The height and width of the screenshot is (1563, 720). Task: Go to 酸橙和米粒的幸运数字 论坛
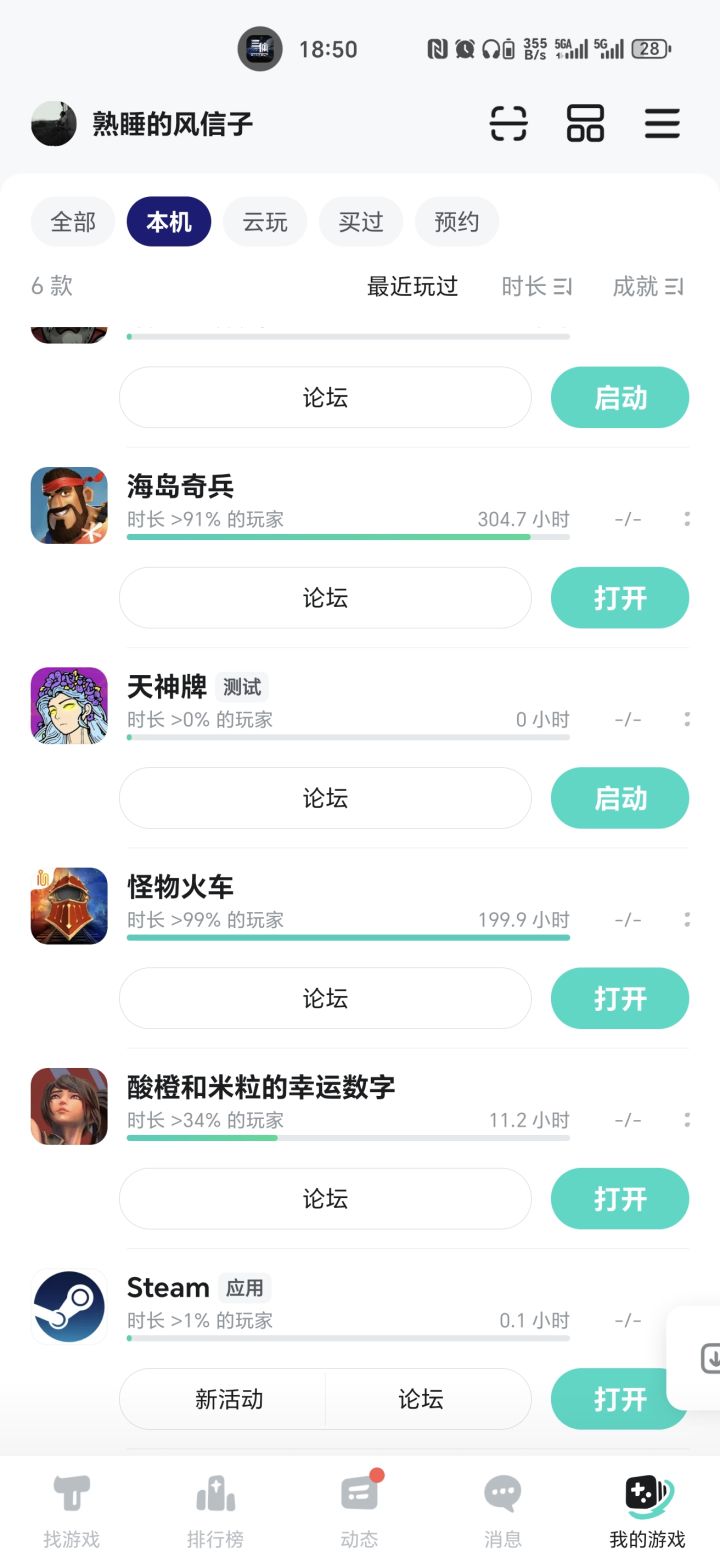[325, 1198]
